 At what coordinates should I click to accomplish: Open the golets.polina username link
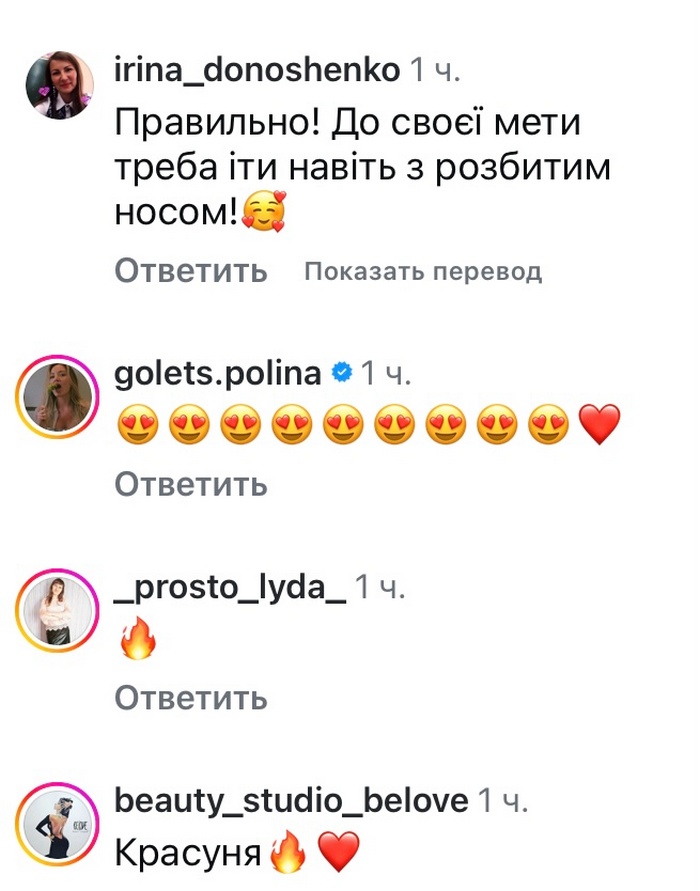218,374
